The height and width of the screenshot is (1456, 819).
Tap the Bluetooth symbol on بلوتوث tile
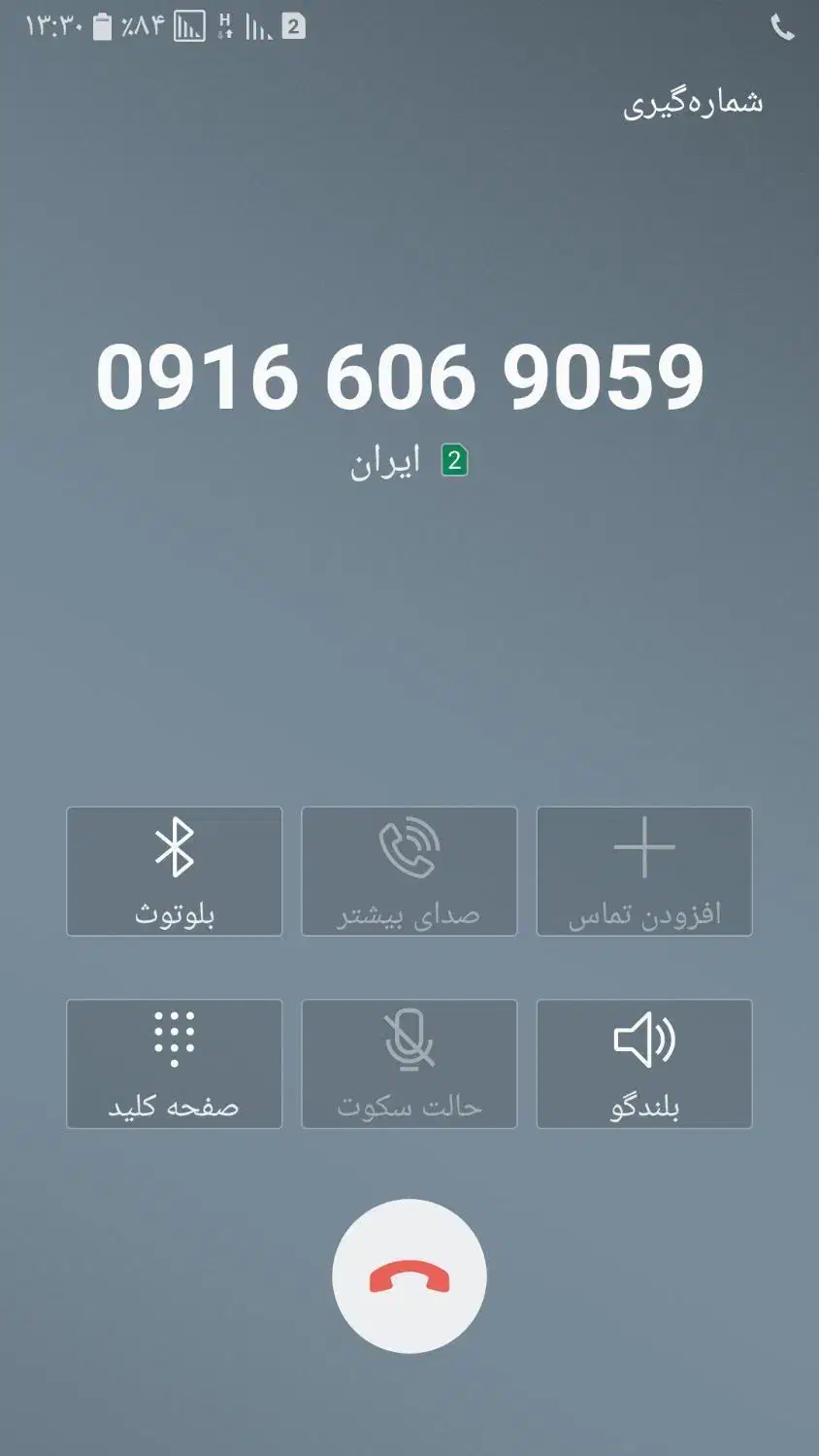pos(175,848)
